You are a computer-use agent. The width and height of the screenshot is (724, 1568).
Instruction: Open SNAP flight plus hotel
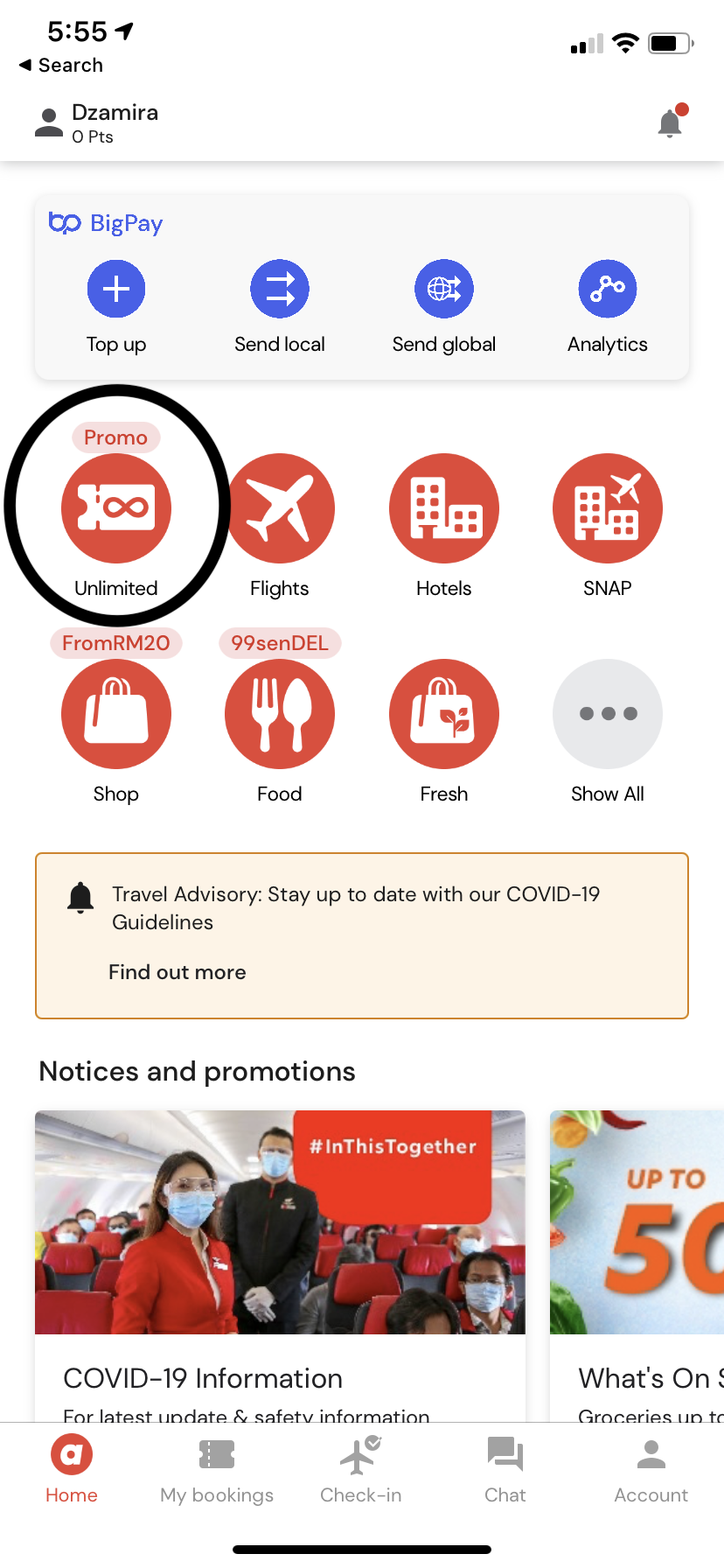(x=608, y=508)
